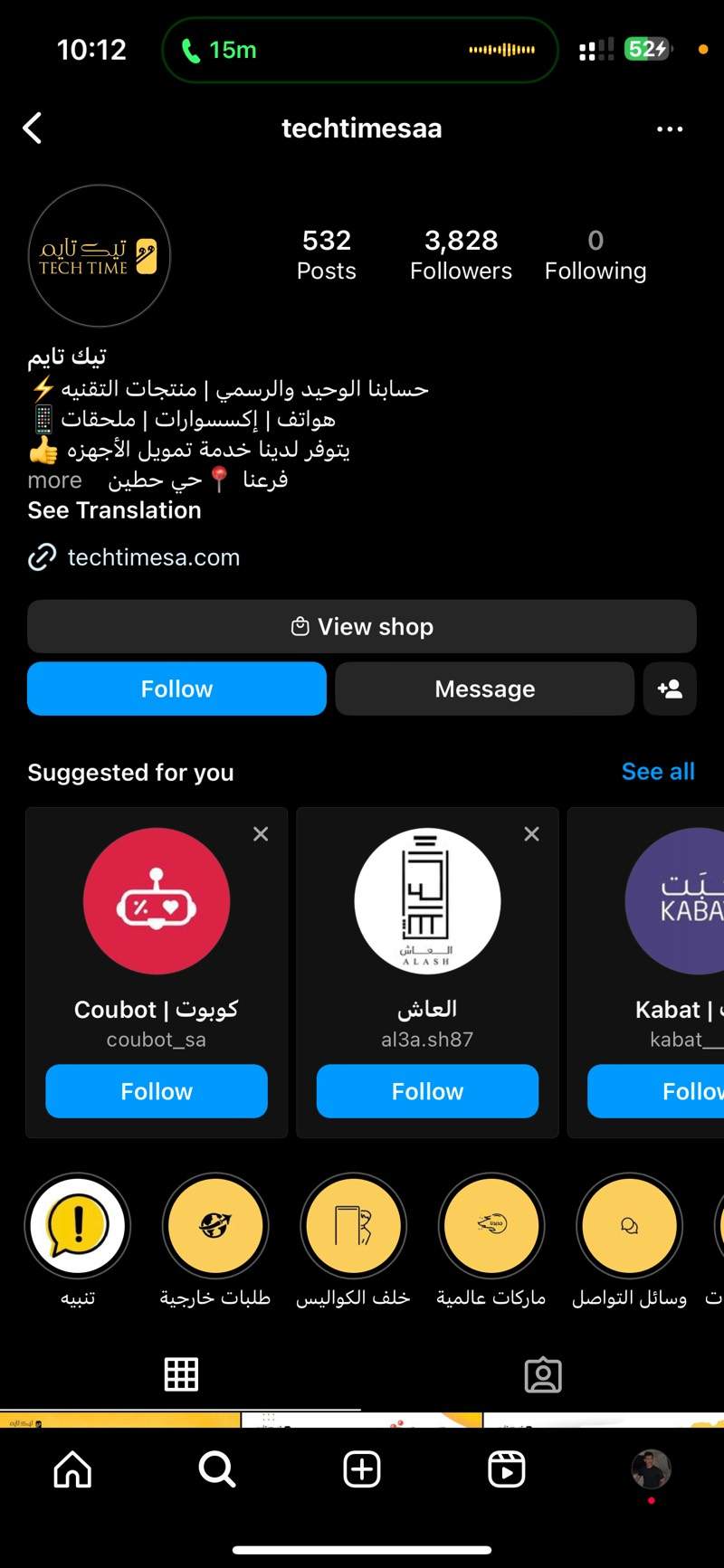724x1568 pixels.
Task: Dismiss the Coubot suggestion card
Action: coord(261,834)
